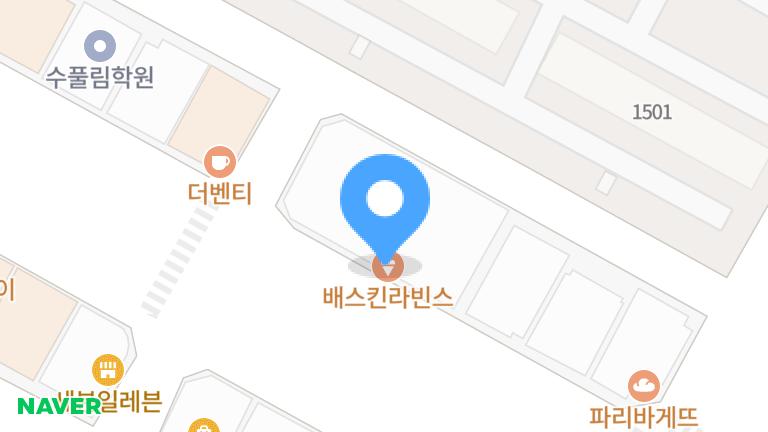This screenshot has width=768, height=432.
Task: Open the 파리바게뜨 bakery marker
Action: tap(643, 385)
